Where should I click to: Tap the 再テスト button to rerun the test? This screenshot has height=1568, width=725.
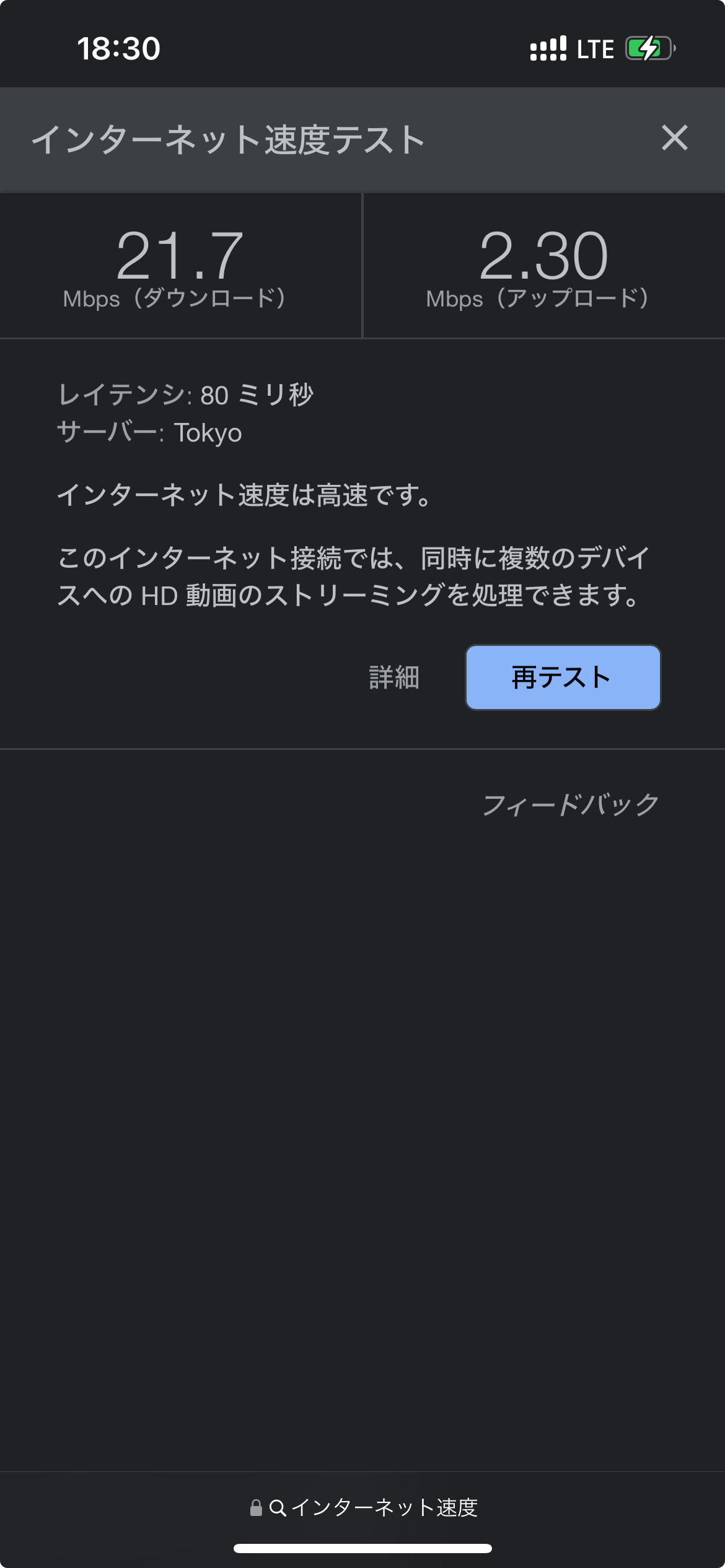(x=563, y=677)
